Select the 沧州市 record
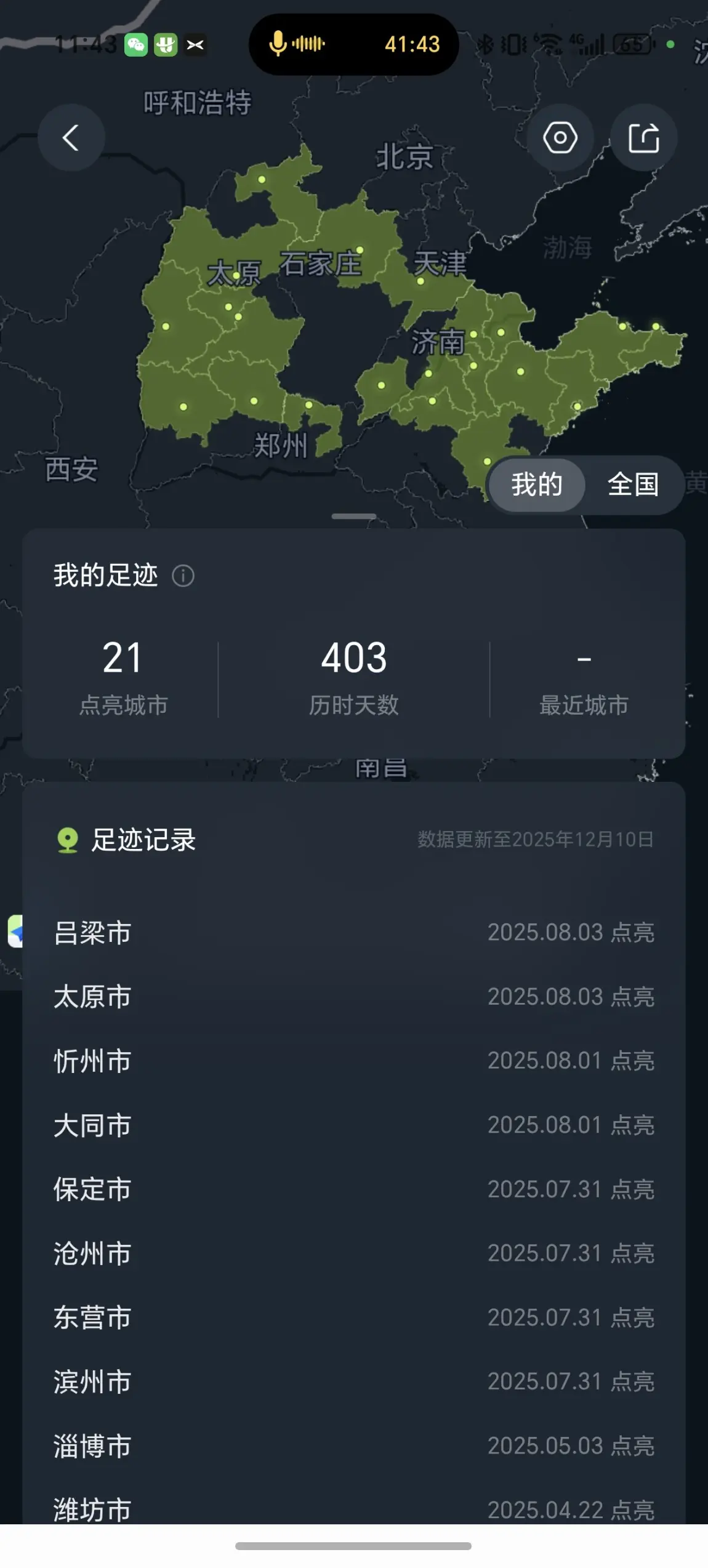The image size is (708, 1568). 354,1253
